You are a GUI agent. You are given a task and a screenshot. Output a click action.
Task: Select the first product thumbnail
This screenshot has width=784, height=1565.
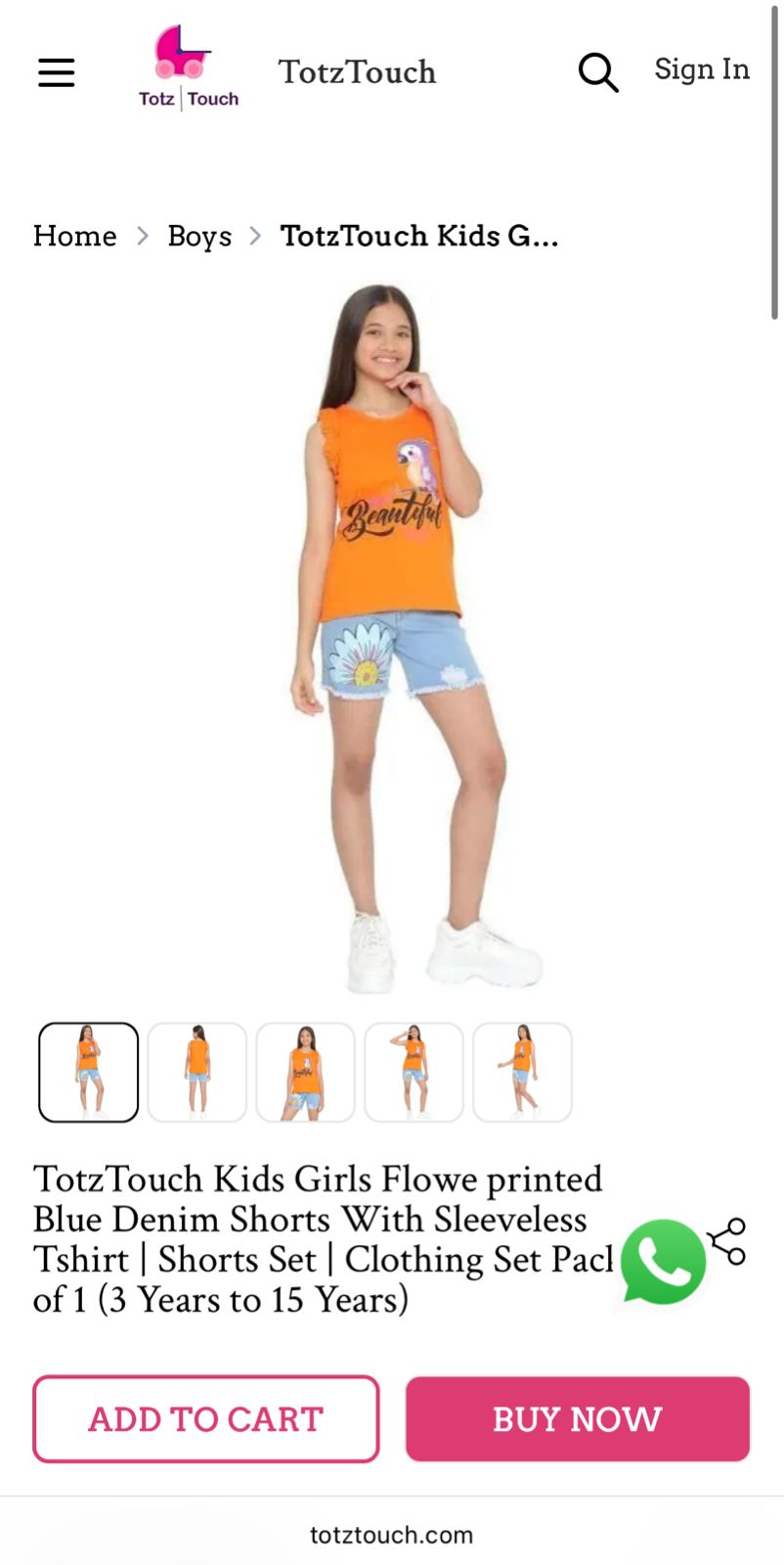click(x=89, y=1072)
